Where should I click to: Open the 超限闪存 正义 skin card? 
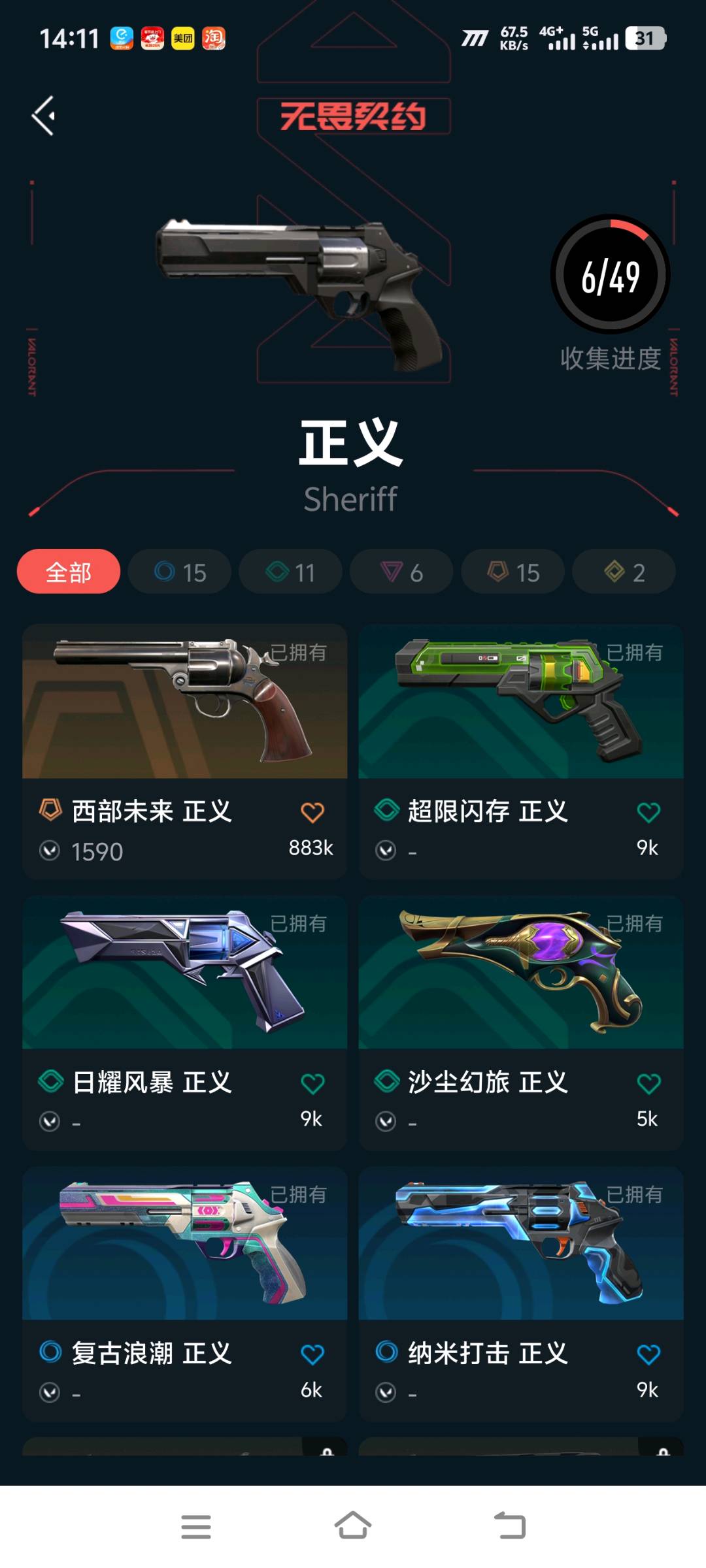521,751
